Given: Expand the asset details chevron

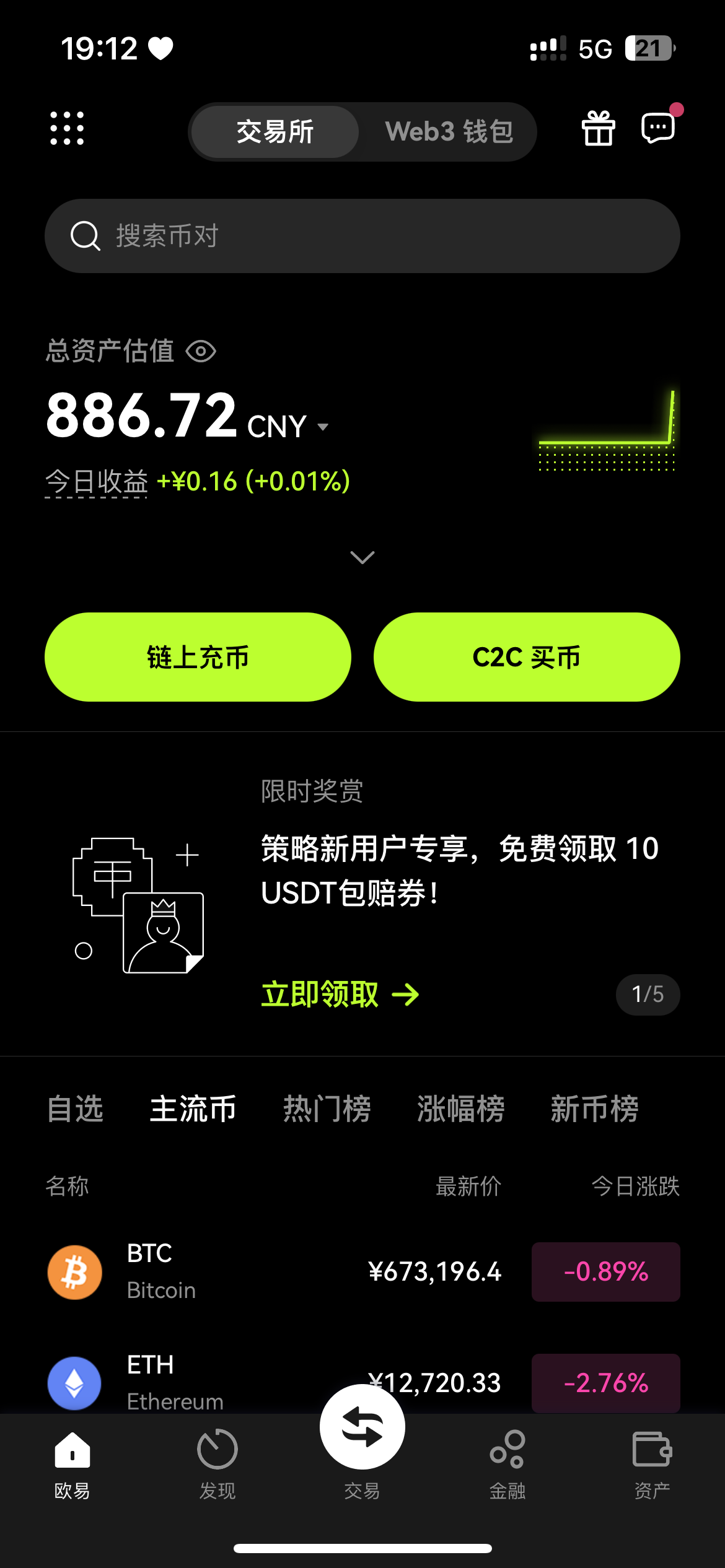Looking at the screenshot, I should (x=362, y=557).
